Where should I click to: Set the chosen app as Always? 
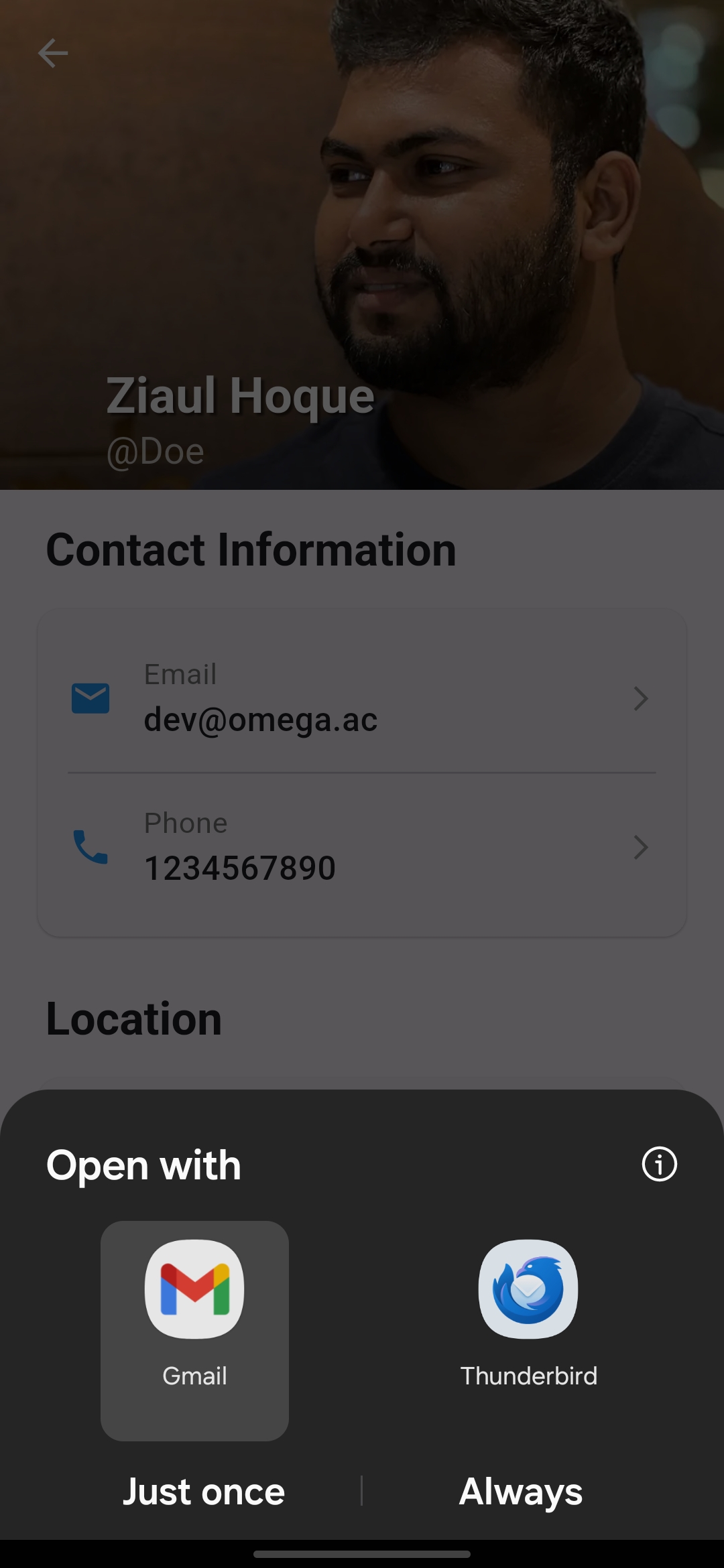[521, 1492]
